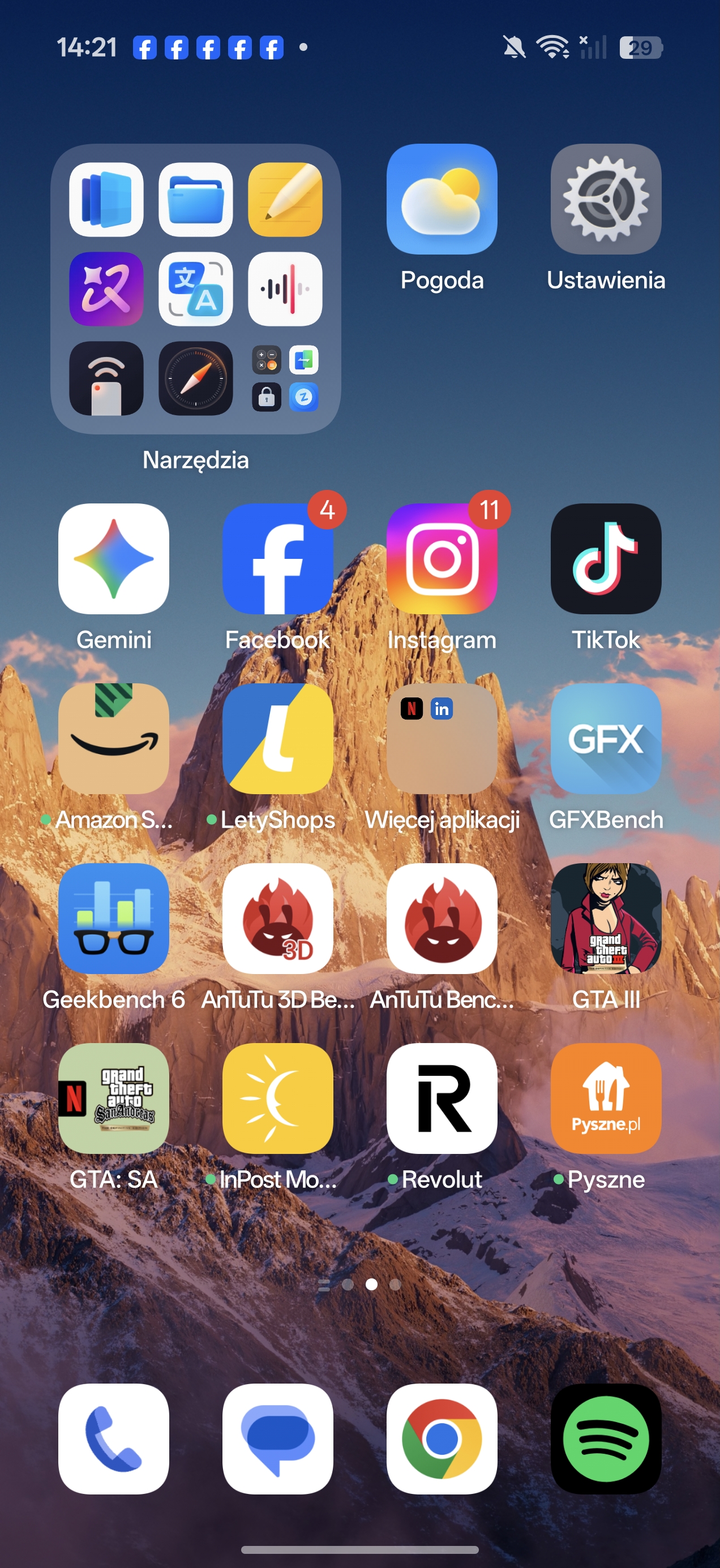
Task: Open Ustawienia settings
Action: (606, 199)
